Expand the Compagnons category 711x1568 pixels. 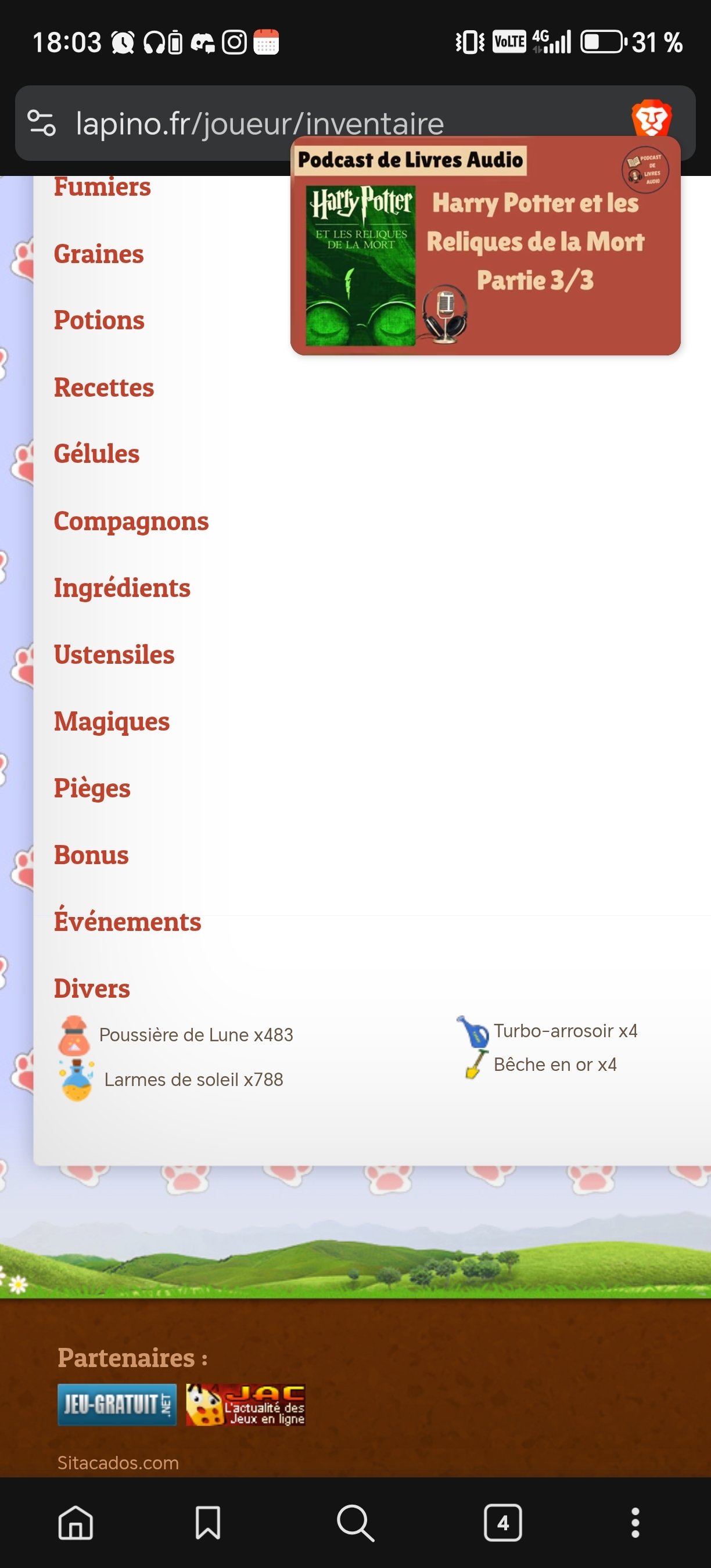coord(131,521)
